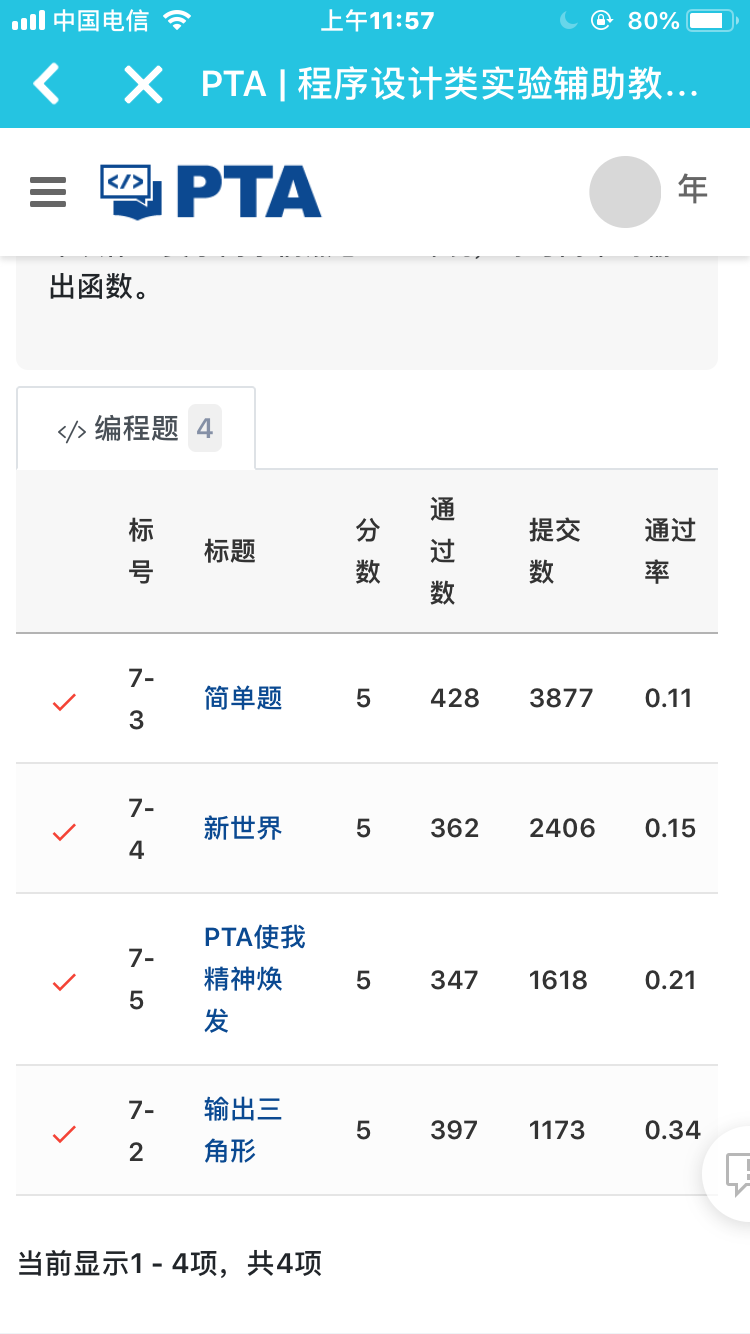This screenshot has width=750, height=1334.
Task: Open problem 新世界
Action: [x=243, y=828]
